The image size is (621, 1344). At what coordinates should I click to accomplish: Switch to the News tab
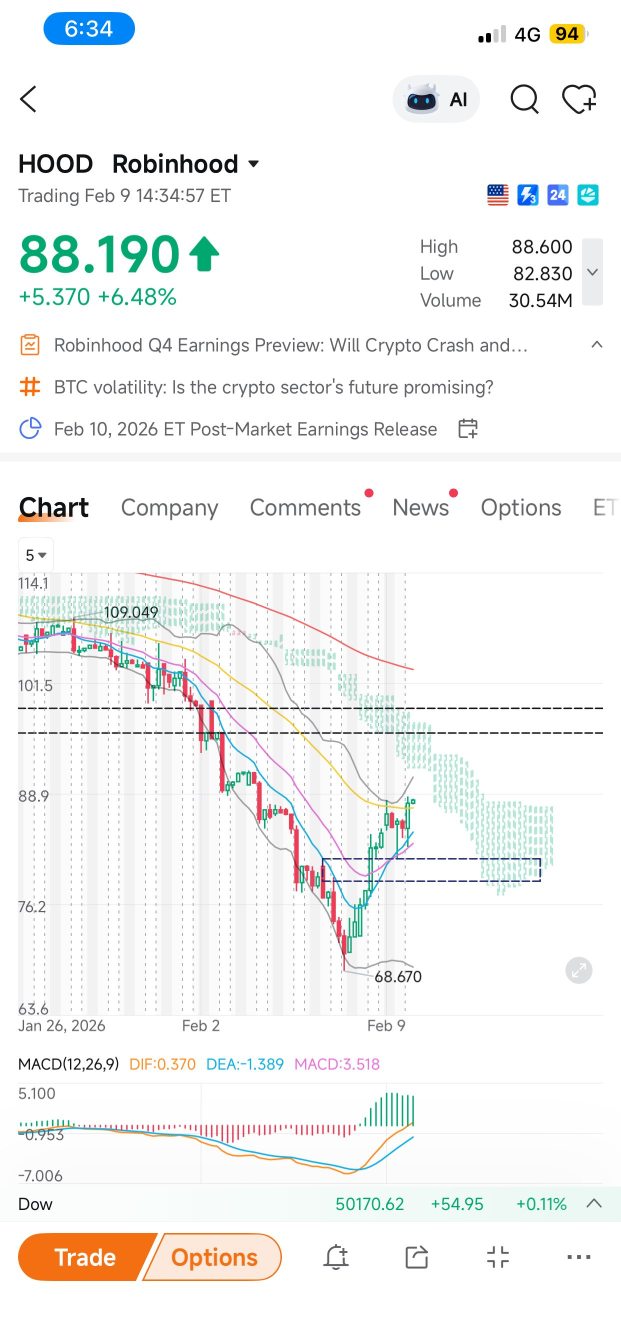(420, 508)
